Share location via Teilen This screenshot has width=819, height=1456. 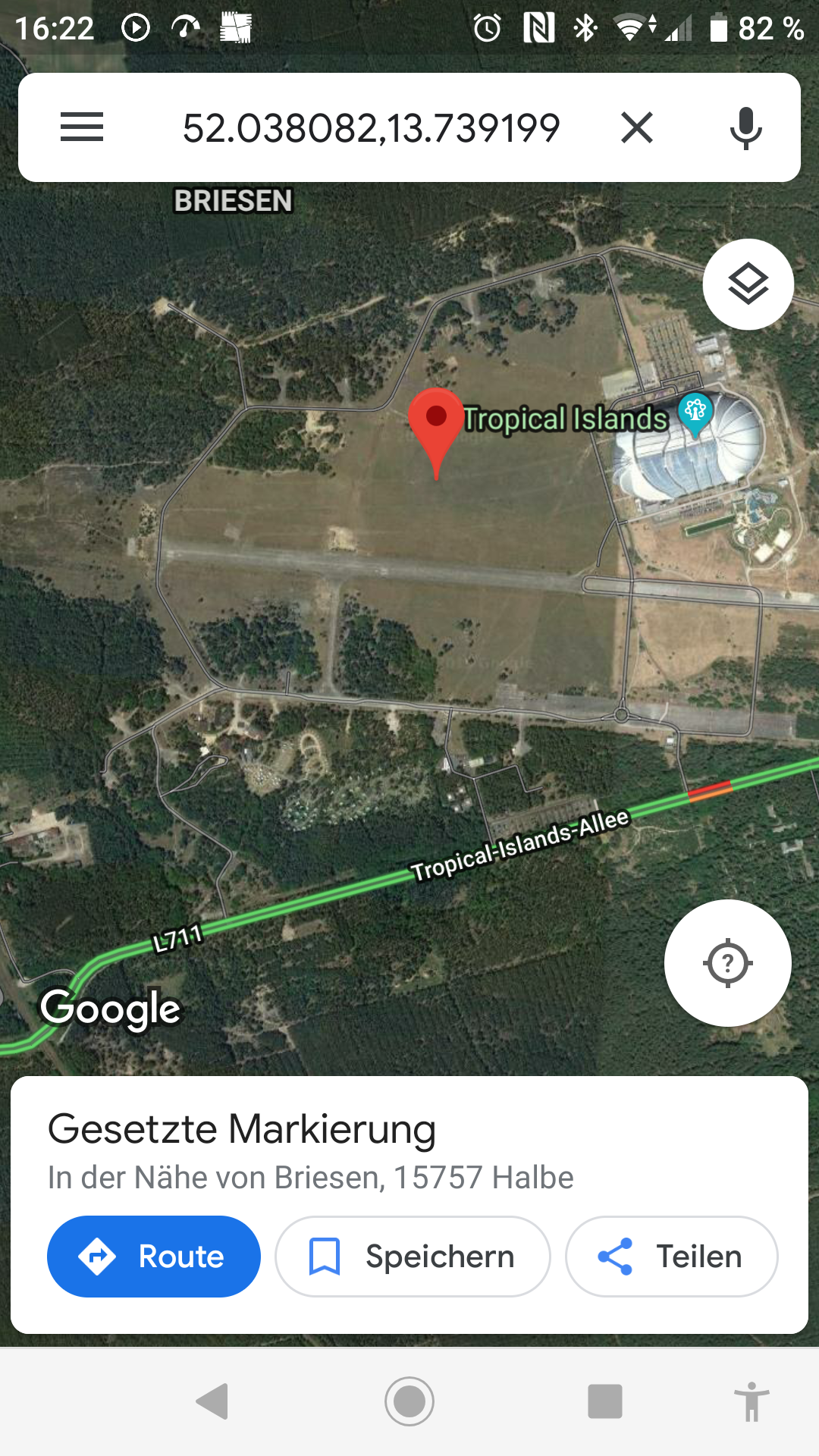671,1257
